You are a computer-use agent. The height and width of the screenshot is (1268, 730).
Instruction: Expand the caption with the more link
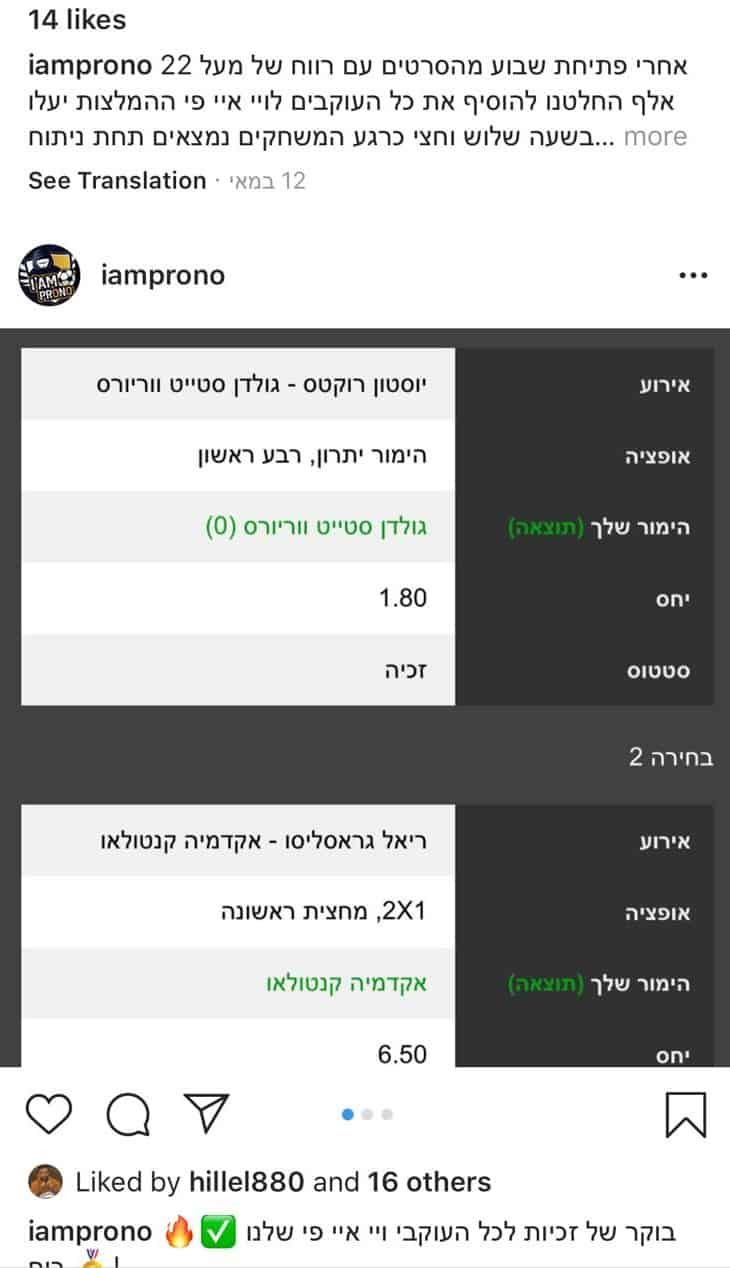655,136
